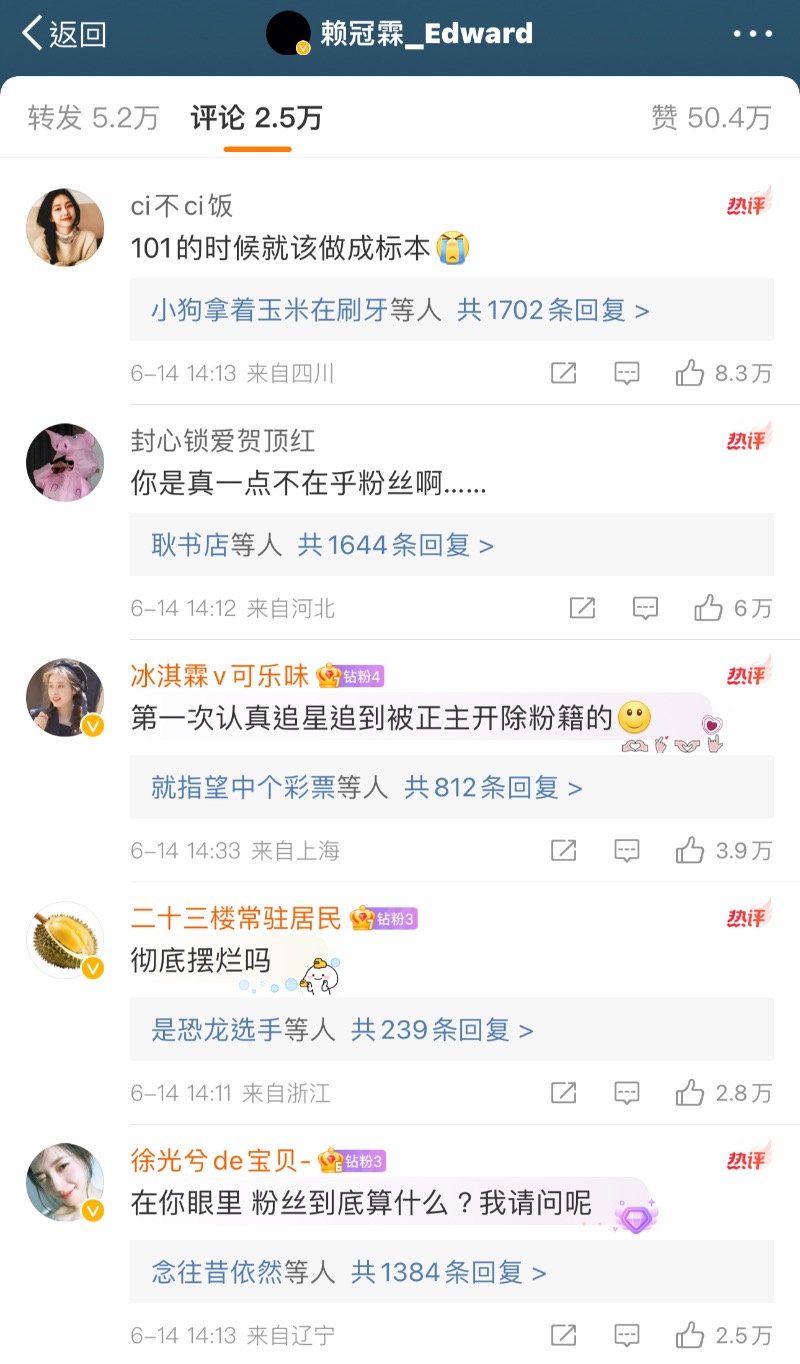Image resolution: width=800 pixels, height=1364 pixels.
Task: See the 1384 replies to 徐光兮de宝贝-
Action: [x=448, y=1272]
